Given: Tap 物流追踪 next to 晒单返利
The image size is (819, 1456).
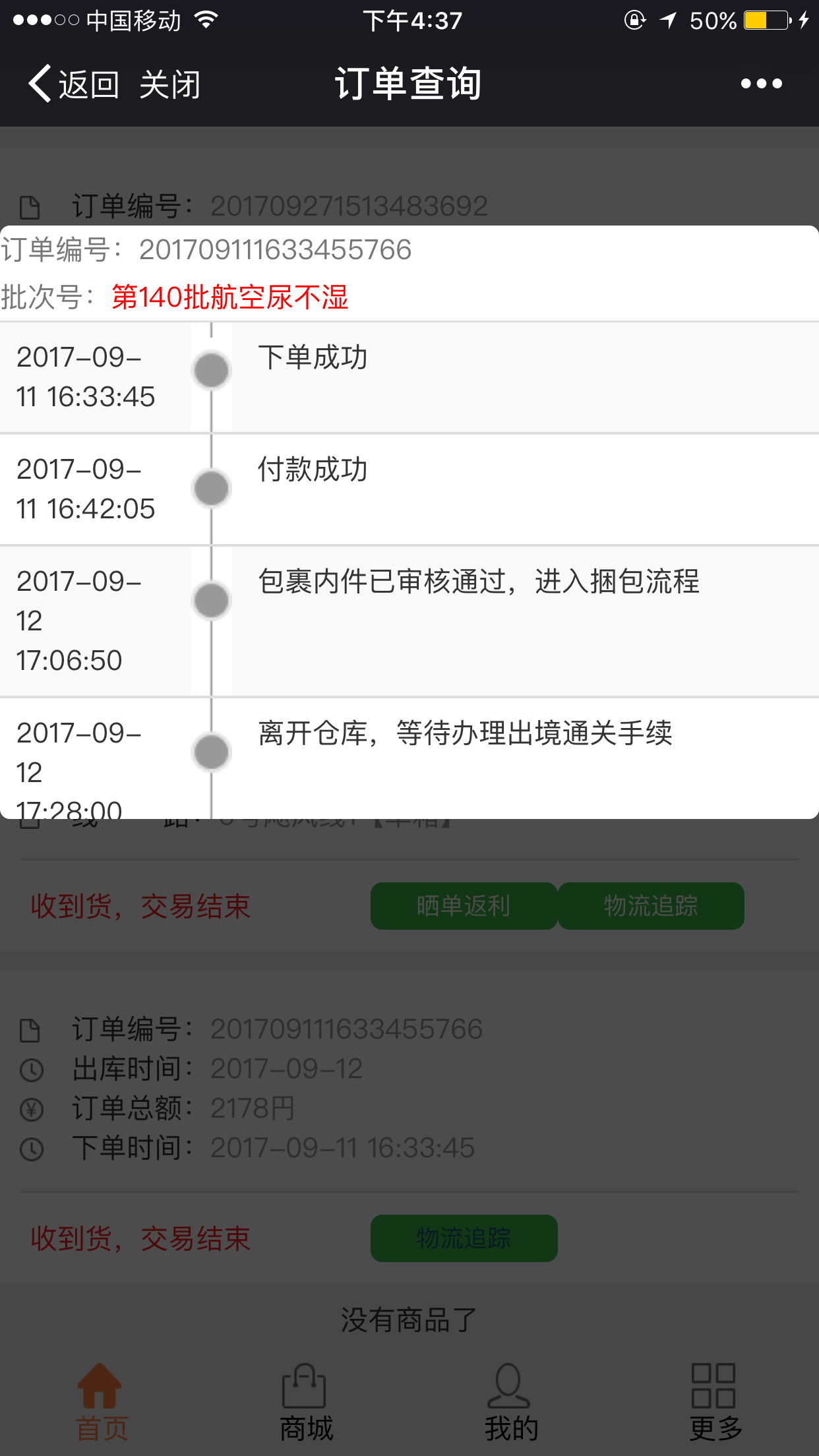Looking at the screenshot, I should (x=651, y=906).
